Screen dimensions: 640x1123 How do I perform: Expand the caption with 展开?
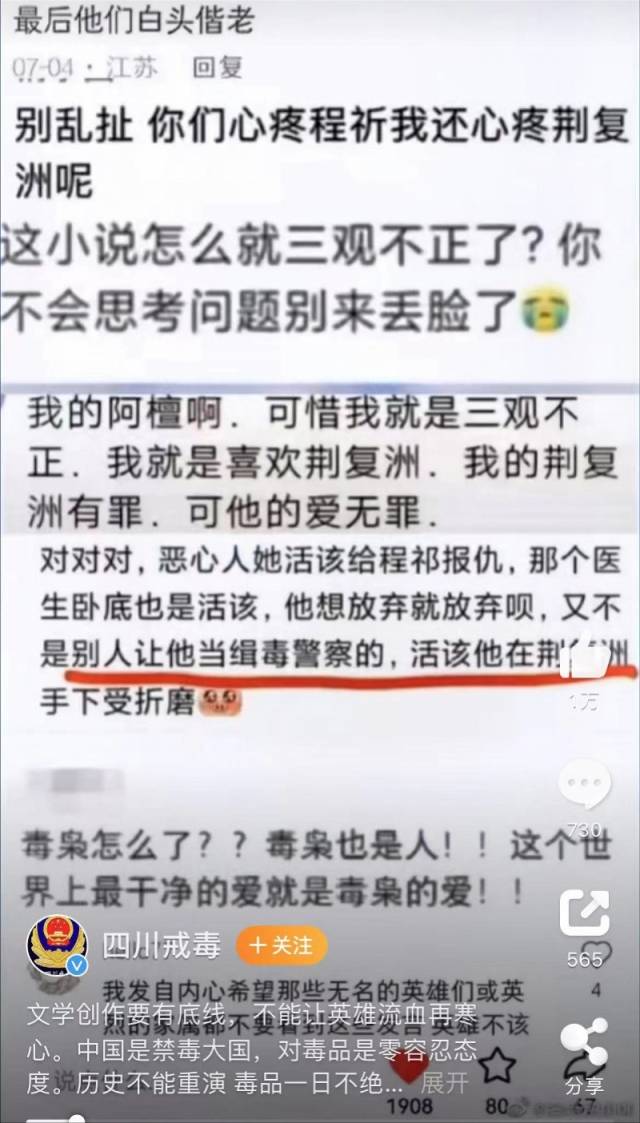tap(444, 1084)
